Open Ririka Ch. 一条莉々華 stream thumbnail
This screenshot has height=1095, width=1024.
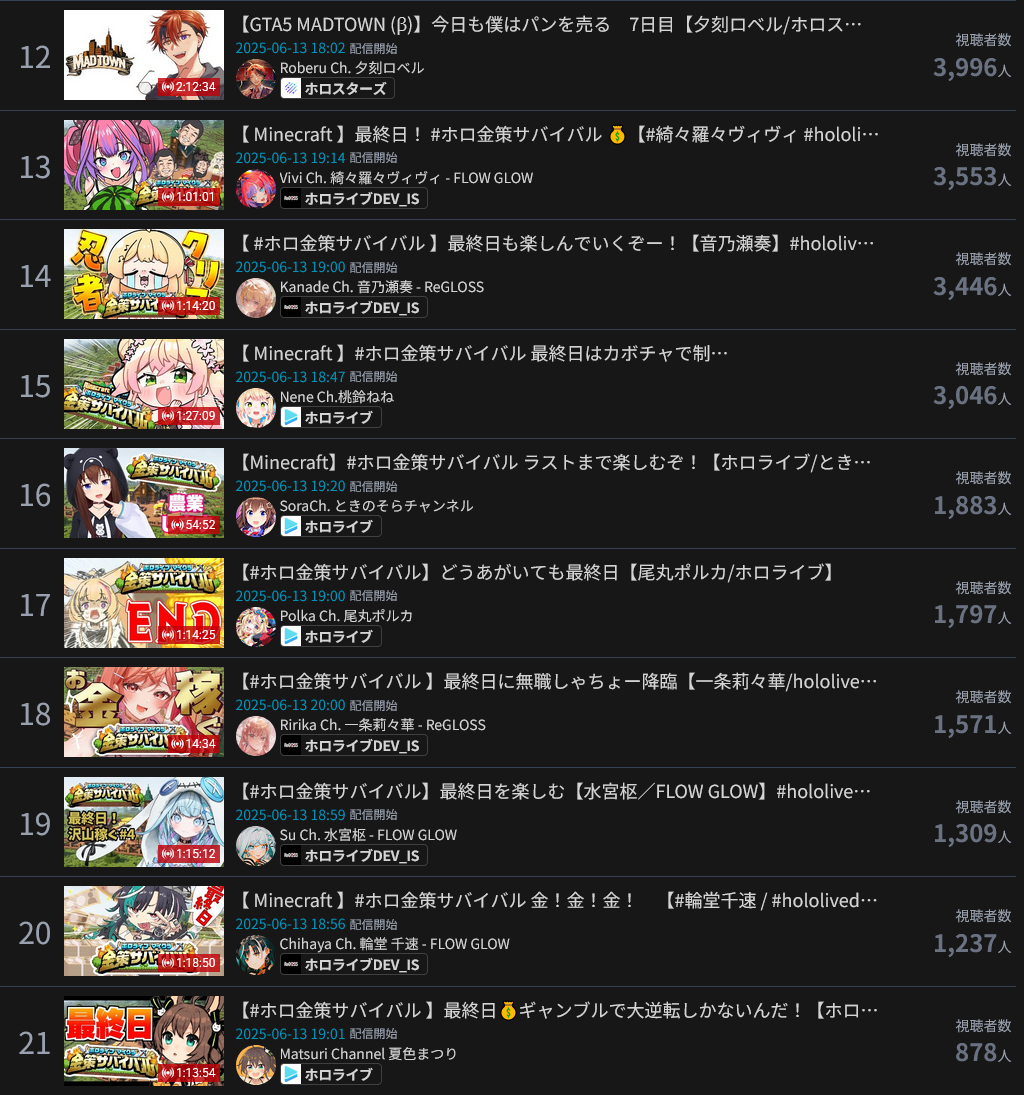coord(144,712)
